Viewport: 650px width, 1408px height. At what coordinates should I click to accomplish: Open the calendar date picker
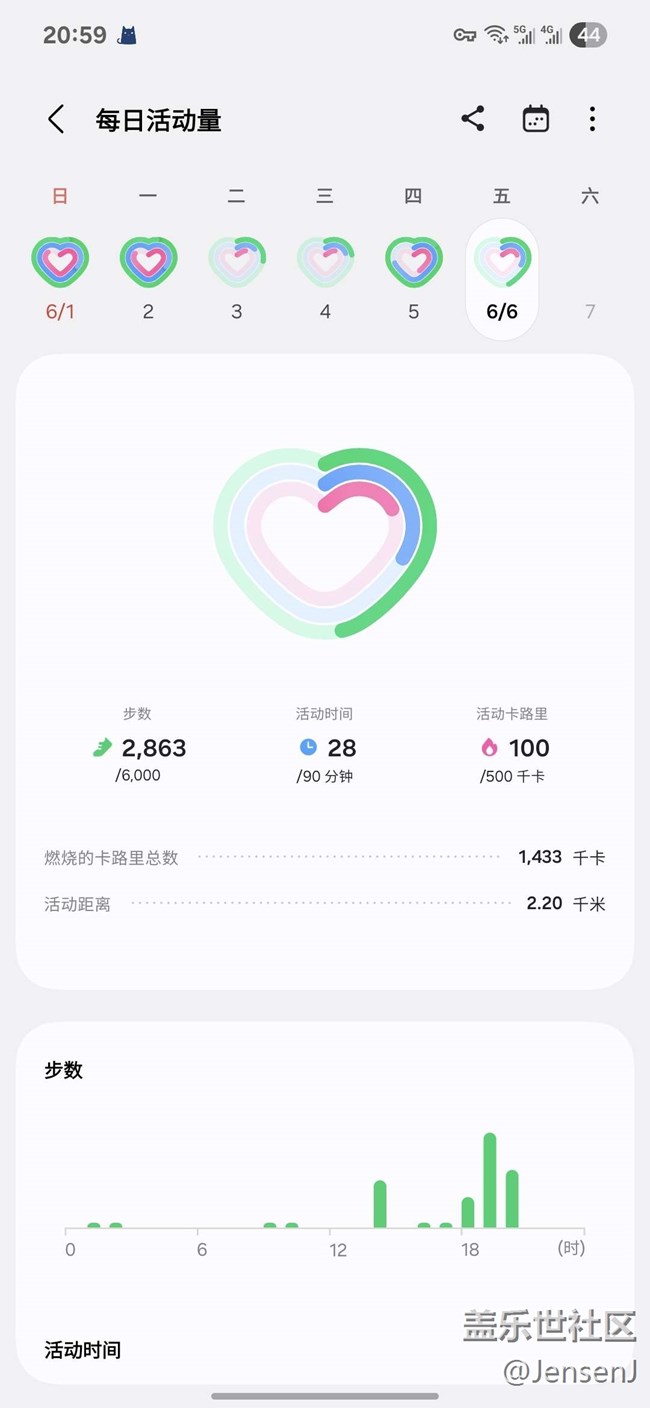pos(536,119)
